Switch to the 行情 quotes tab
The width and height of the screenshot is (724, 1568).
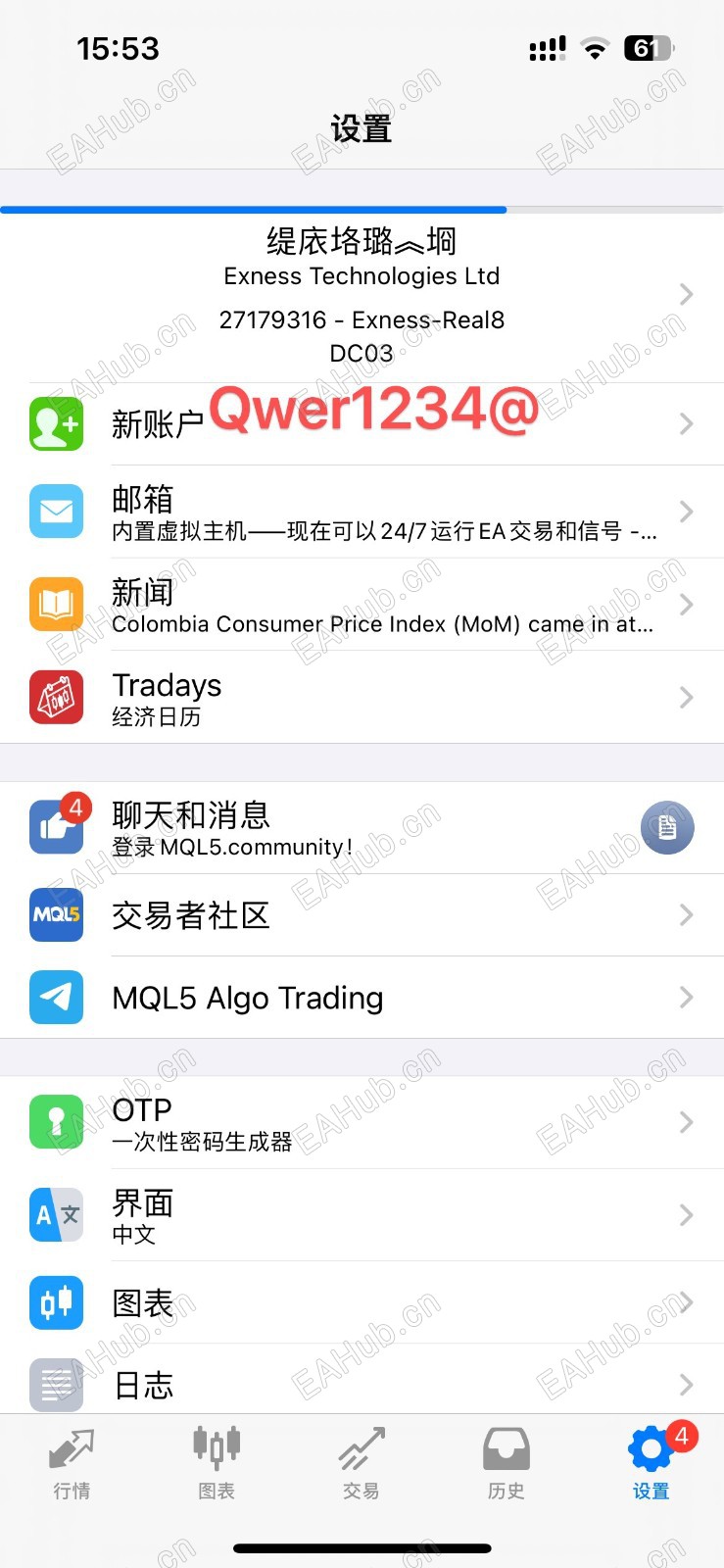coord(72,1463)
